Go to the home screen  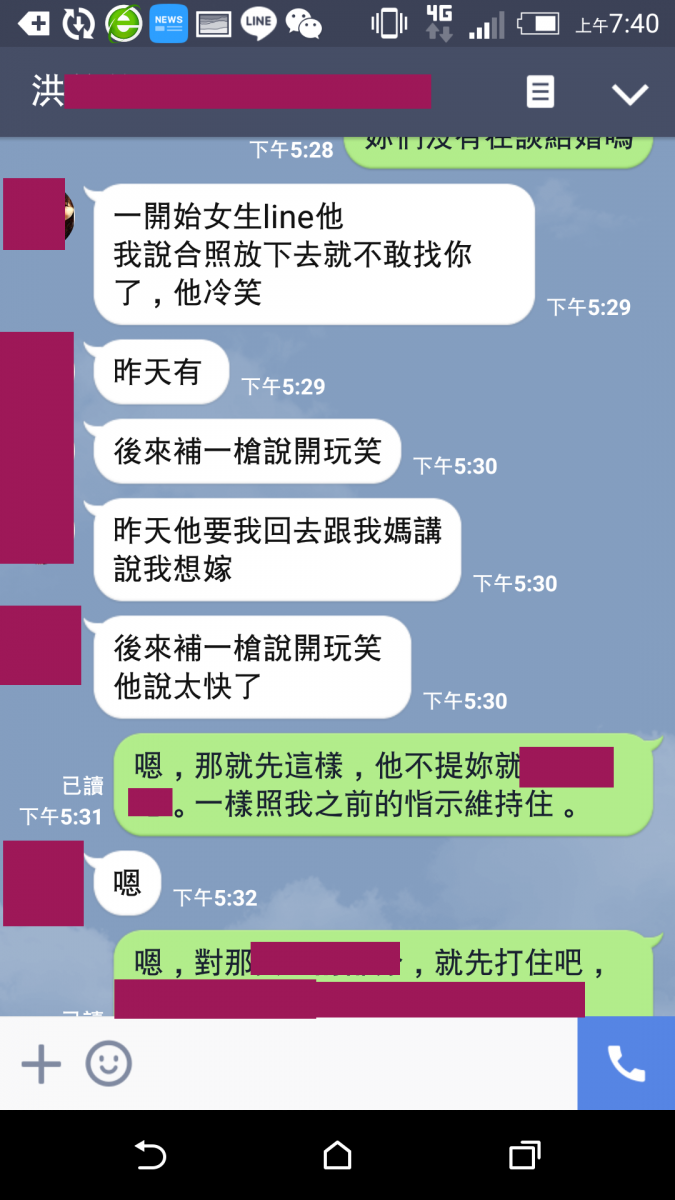pyautogui.click(x=337, y=1156)
